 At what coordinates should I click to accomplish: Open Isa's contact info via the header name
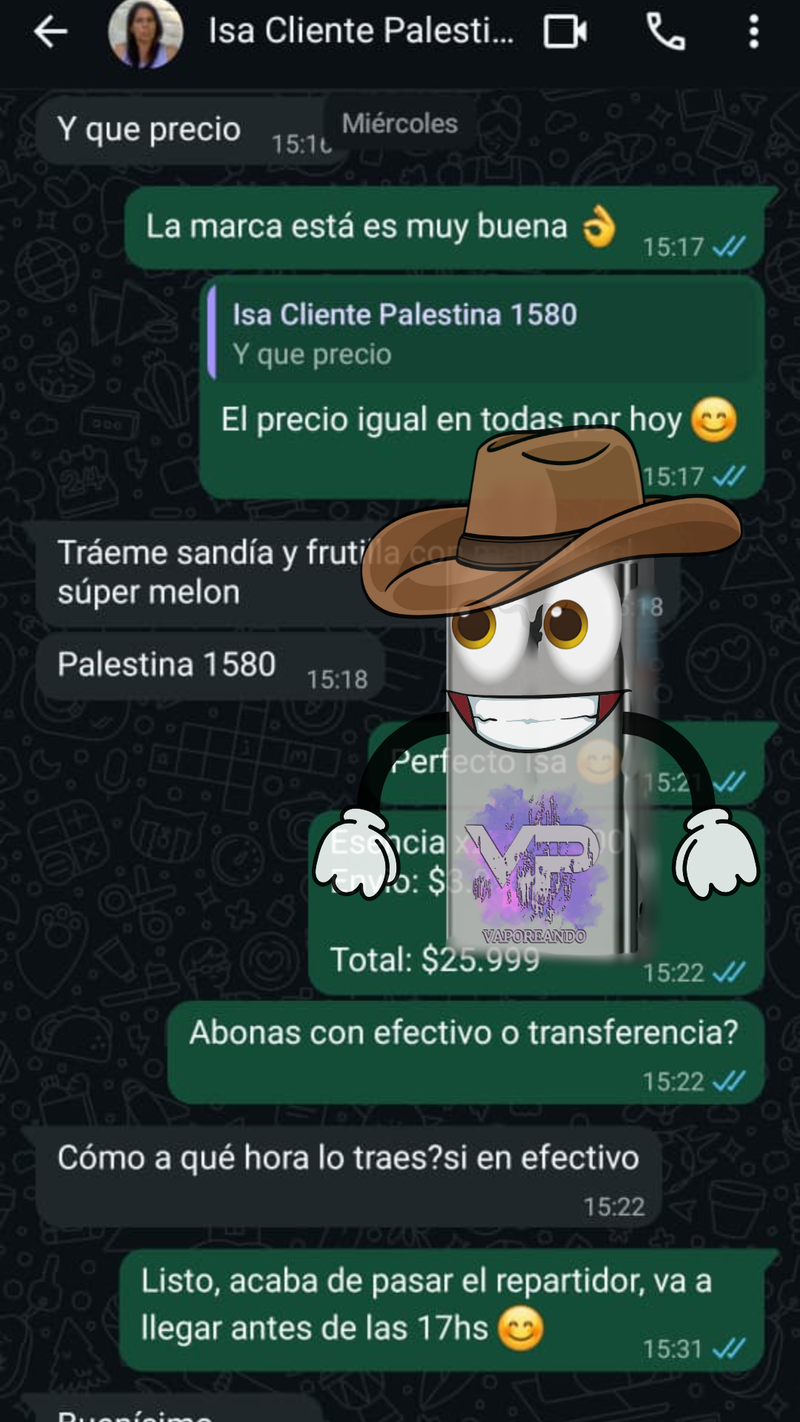click(x=360, y=31)
